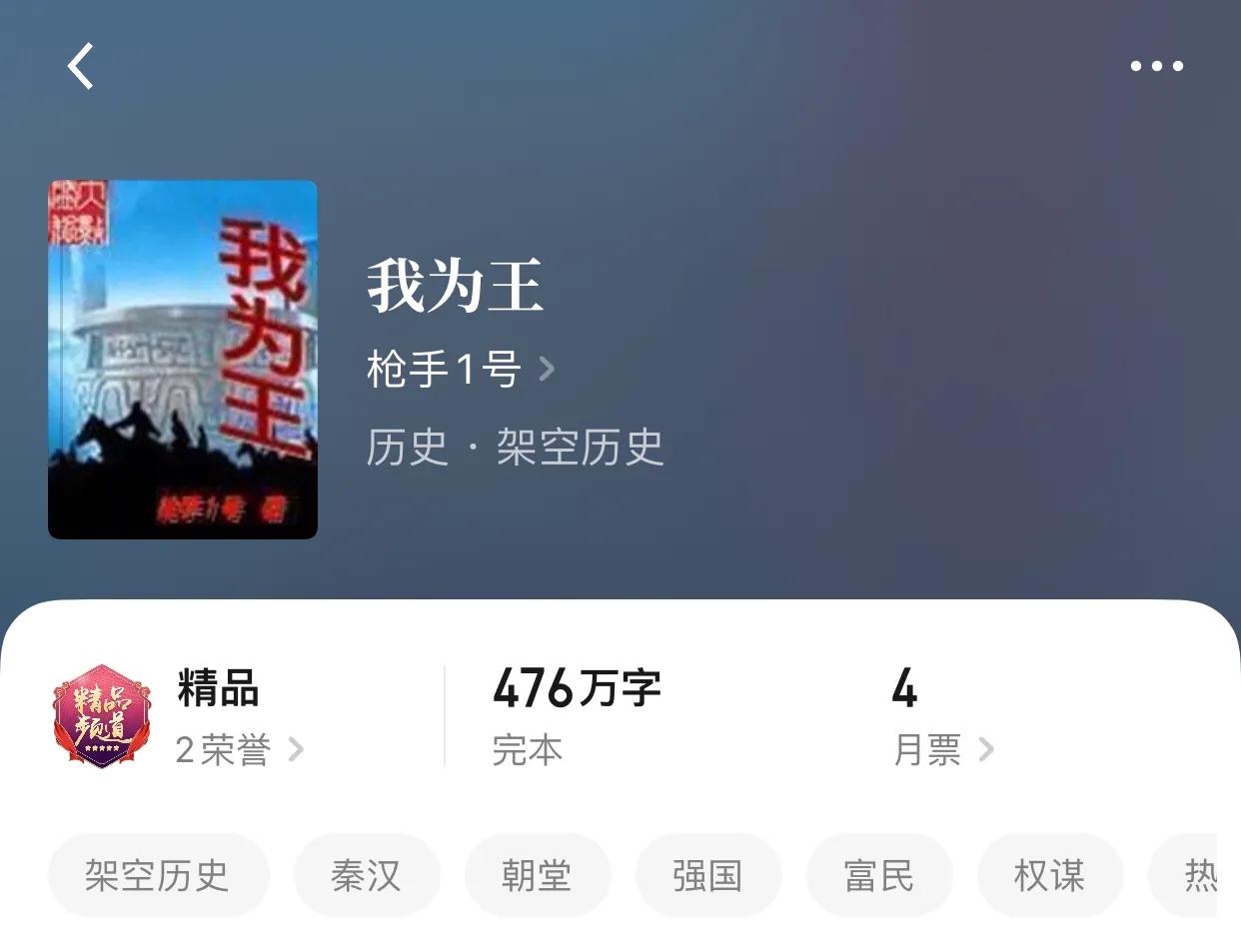Select the 秦汉 tag chip
The width and height of the screenshot is (1241, 952).
click(x=367, y=876)
